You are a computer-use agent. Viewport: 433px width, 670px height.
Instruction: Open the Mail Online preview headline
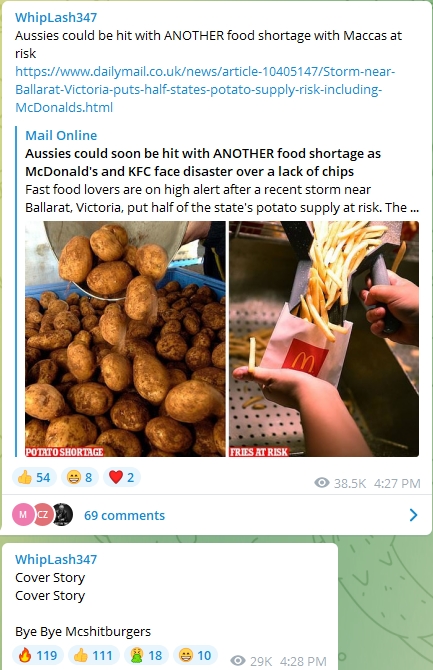(x=203, y=162)
